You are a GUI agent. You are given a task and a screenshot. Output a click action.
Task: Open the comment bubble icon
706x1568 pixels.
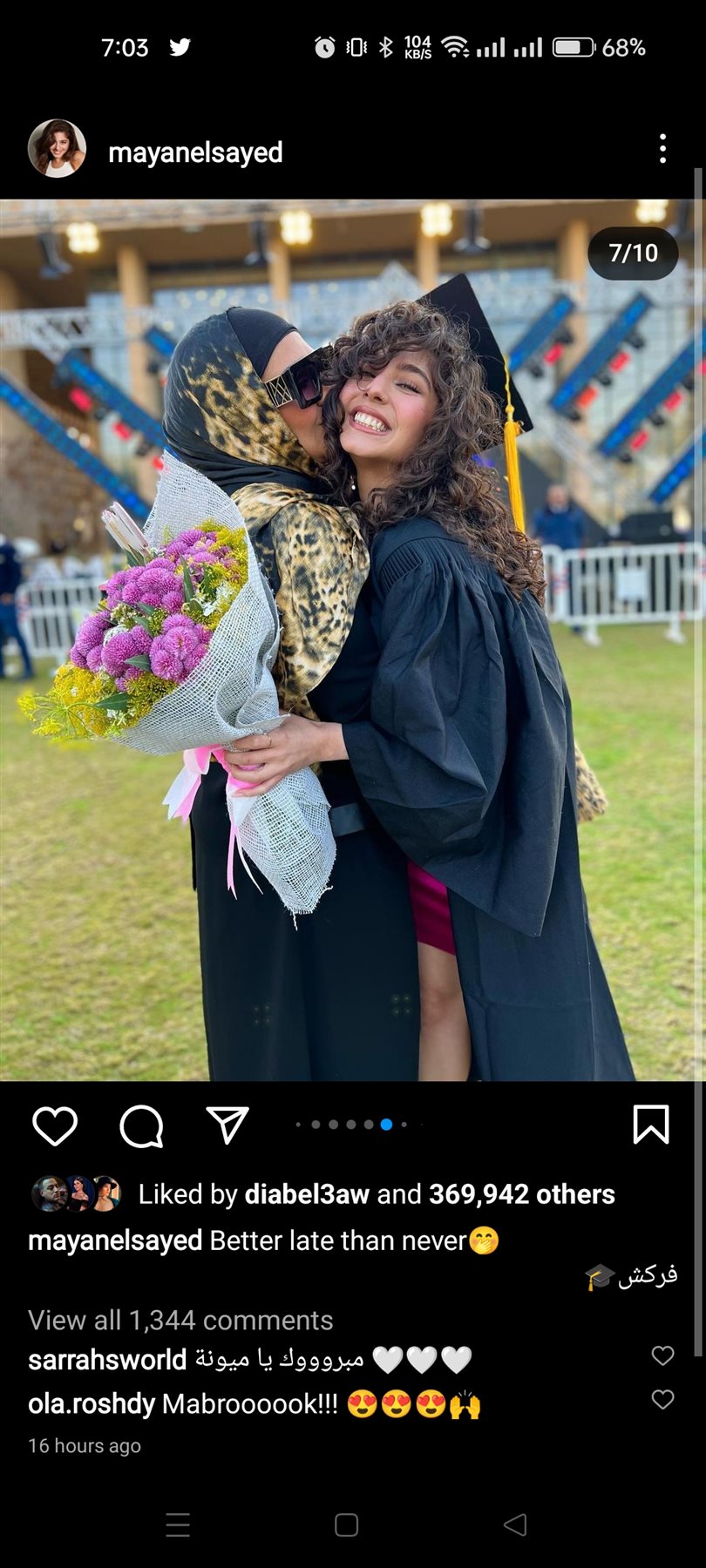pyautogui.click(x=141, y=1125)
